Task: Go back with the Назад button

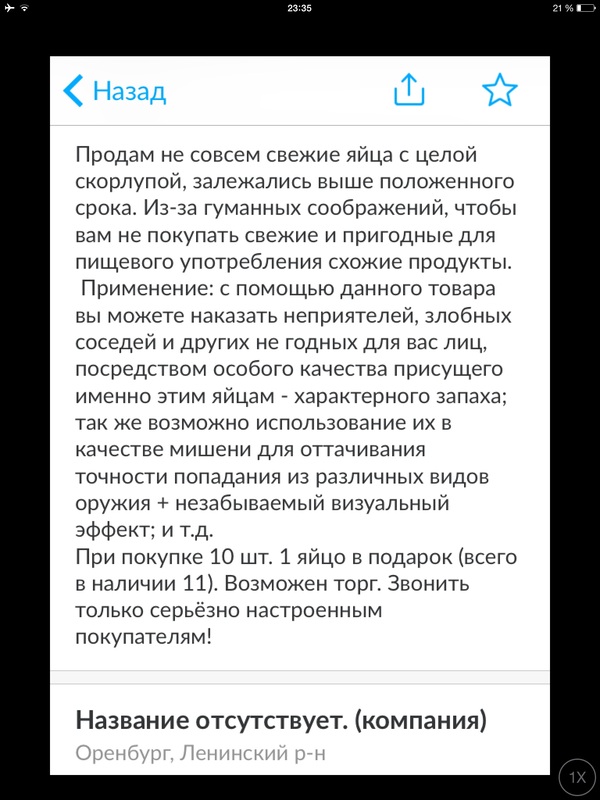Action: [113, 92]
